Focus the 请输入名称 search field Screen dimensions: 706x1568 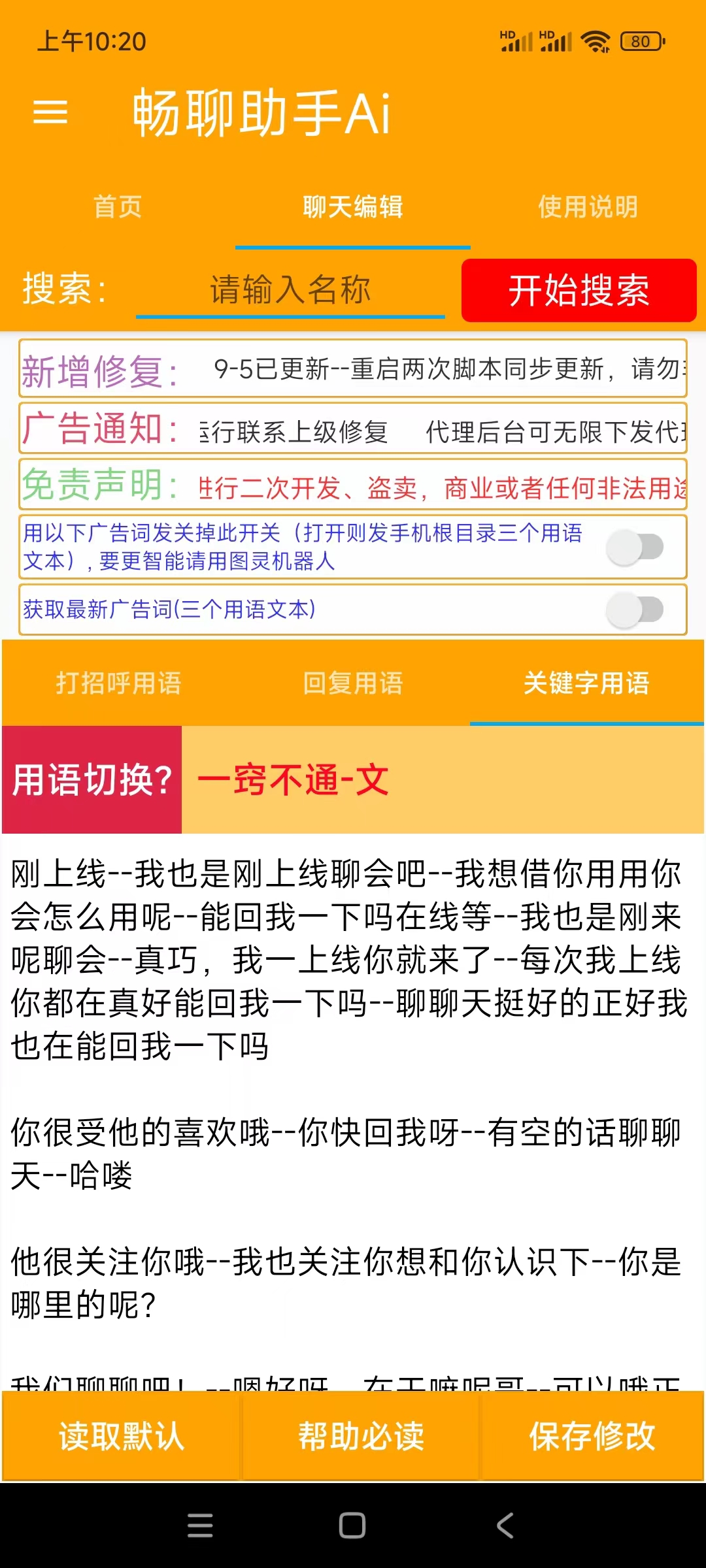tap(290, 289)
